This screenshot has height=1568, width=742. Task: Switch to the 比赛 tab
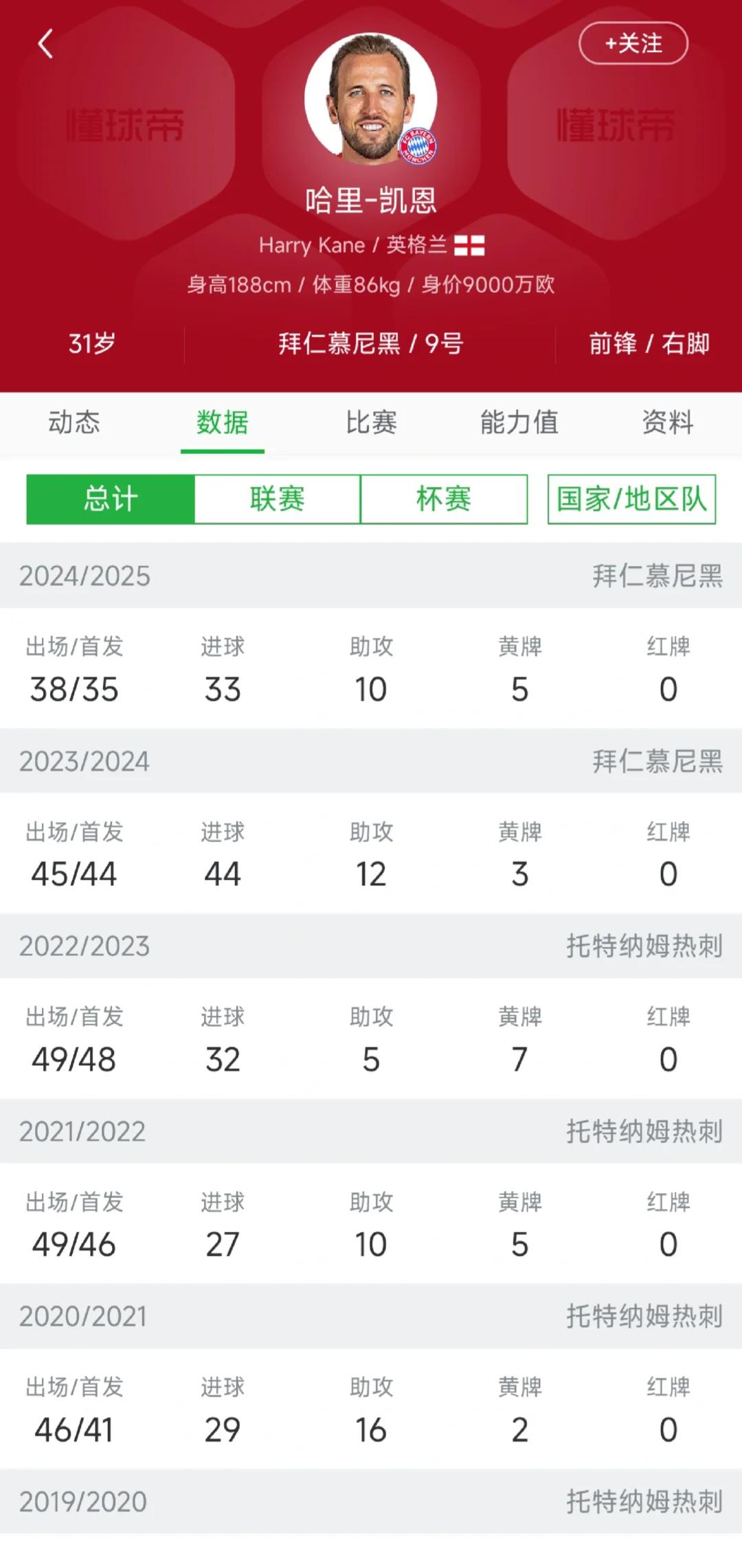(x=371, y=424)
